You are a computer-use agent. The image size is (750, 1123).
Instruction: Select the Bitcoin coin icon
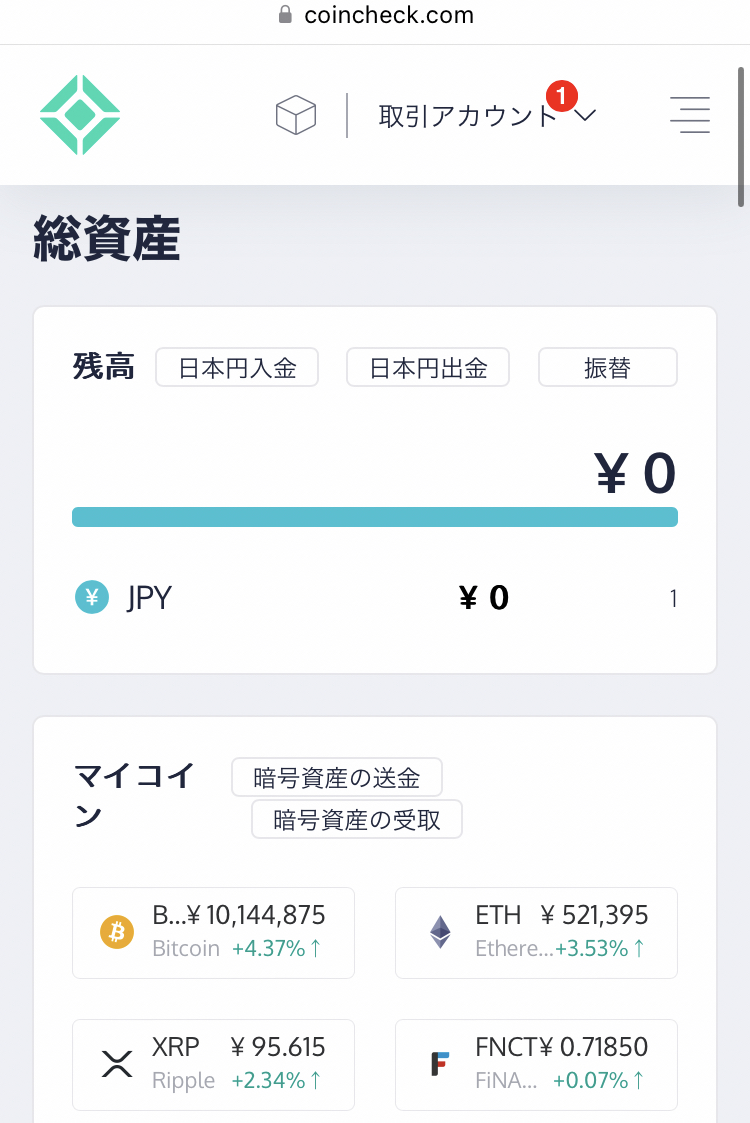pos(116,932)
